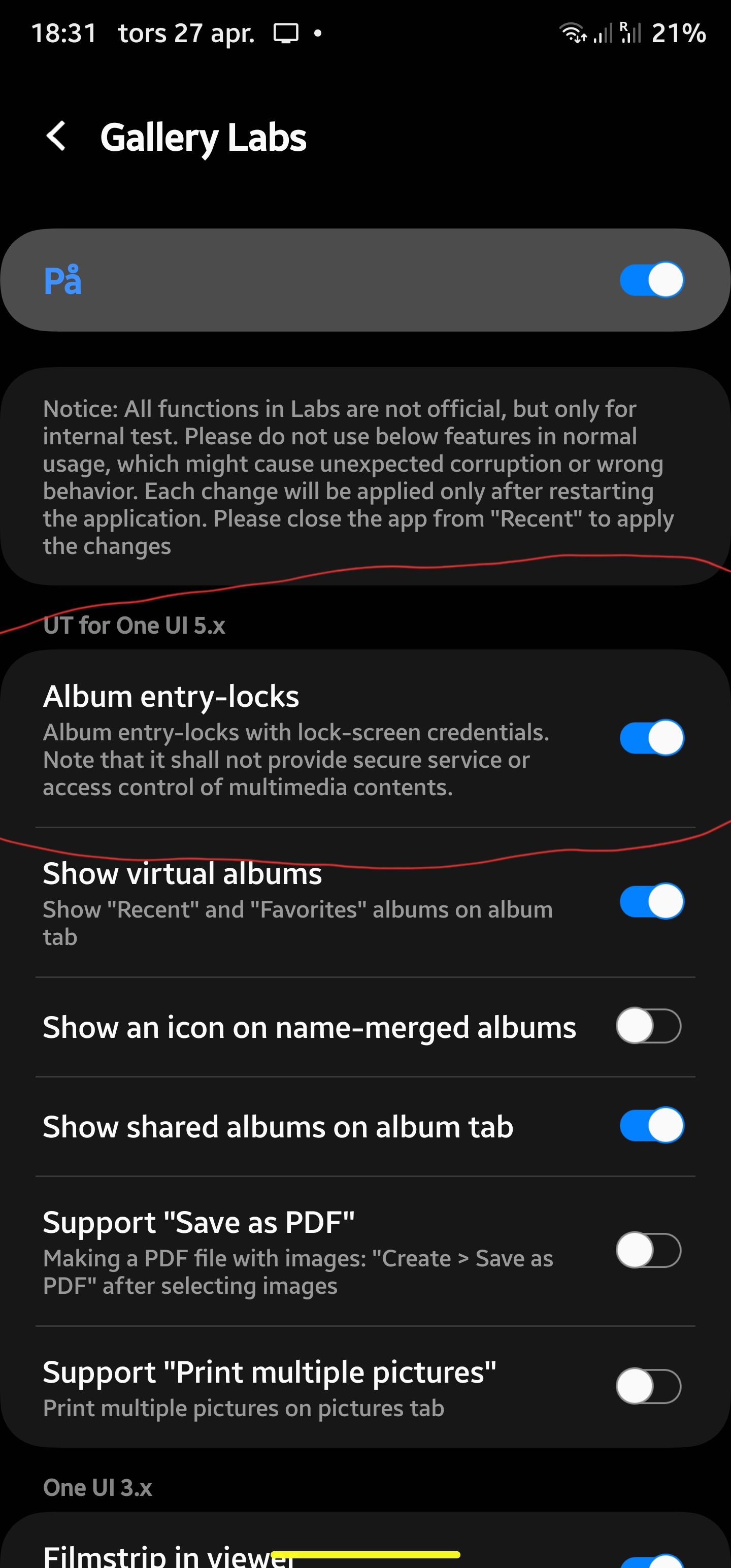Tap the Wi-Fi status icon
Screen dimensions: 731x1568
pos(573,34)
